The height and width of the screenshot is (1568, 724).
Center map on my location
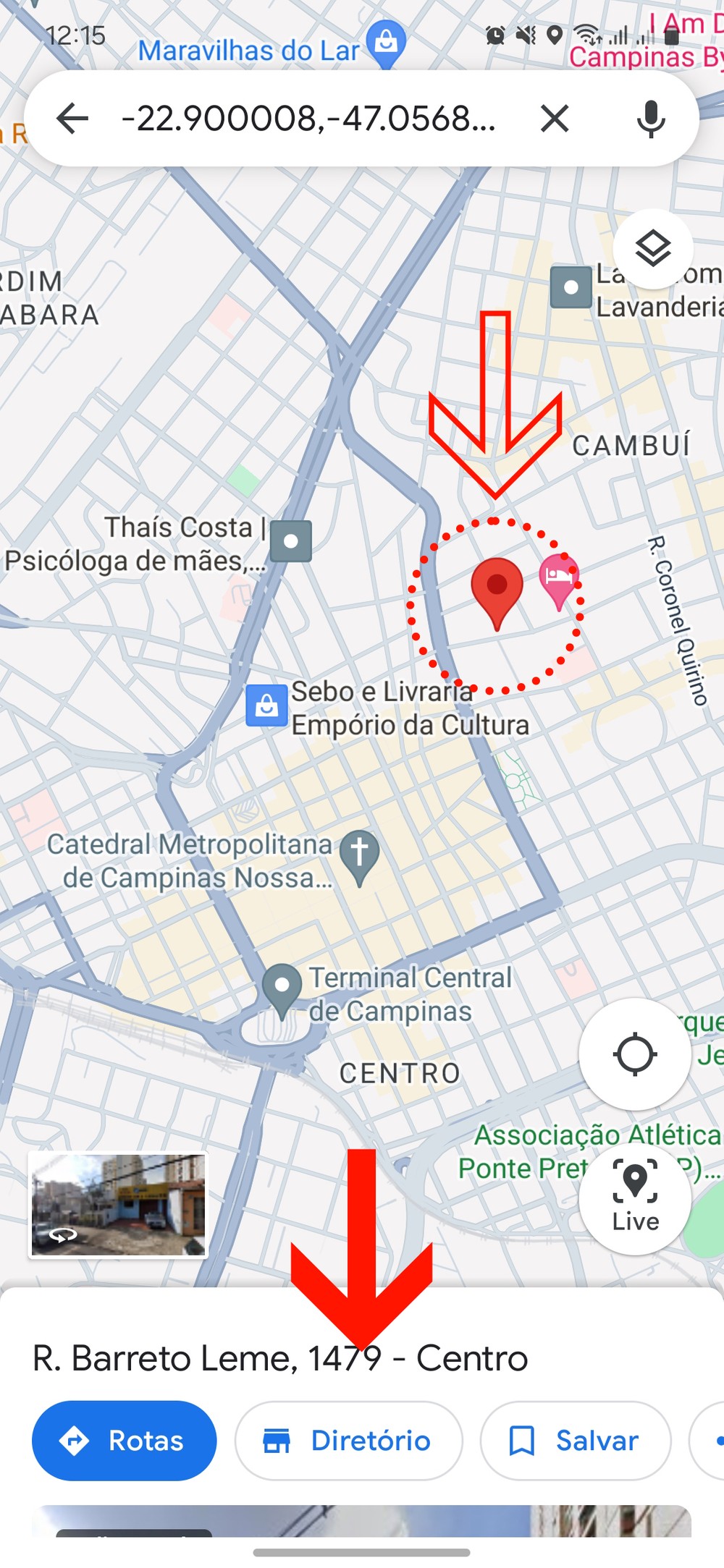635,1054
